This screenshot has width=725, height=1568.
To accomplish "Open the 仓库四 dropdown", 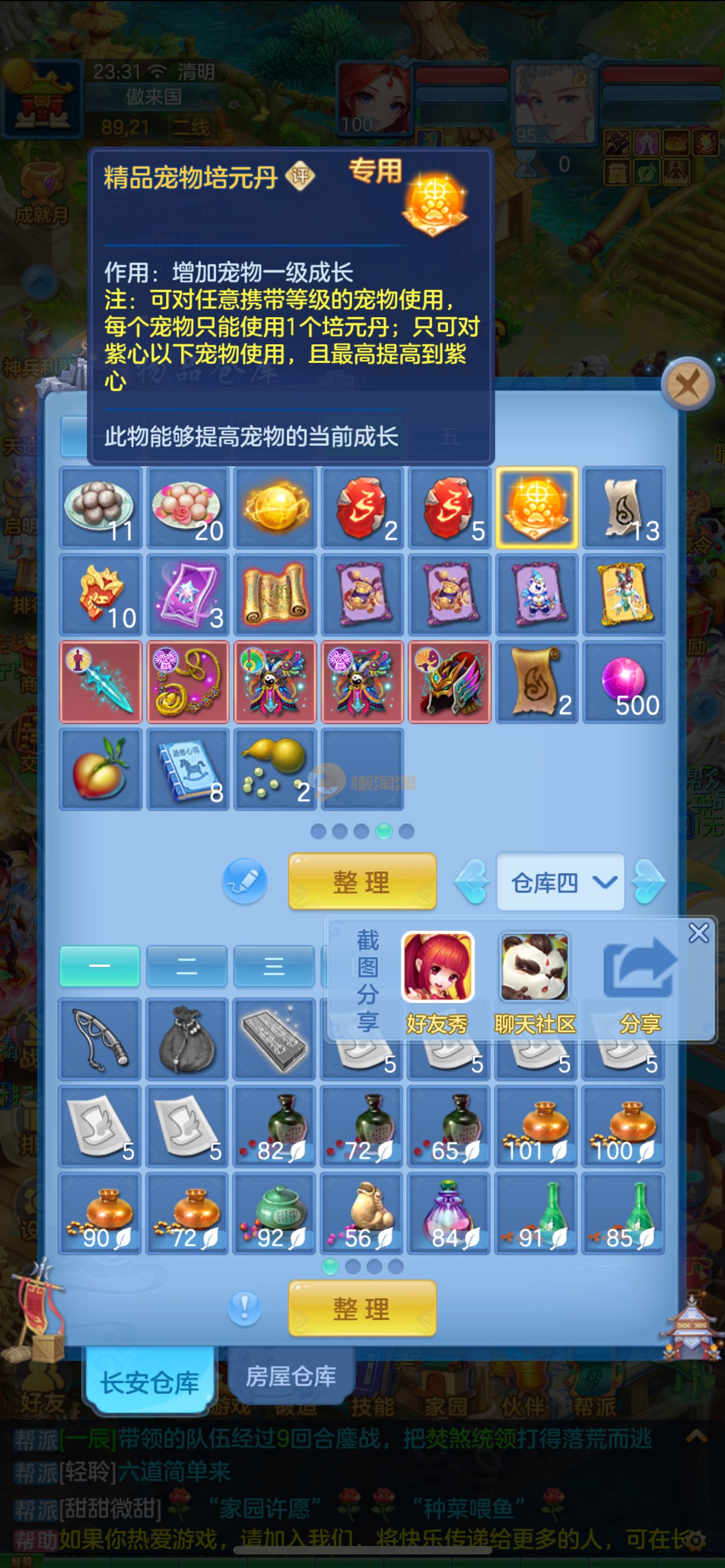I will point(560,882).
